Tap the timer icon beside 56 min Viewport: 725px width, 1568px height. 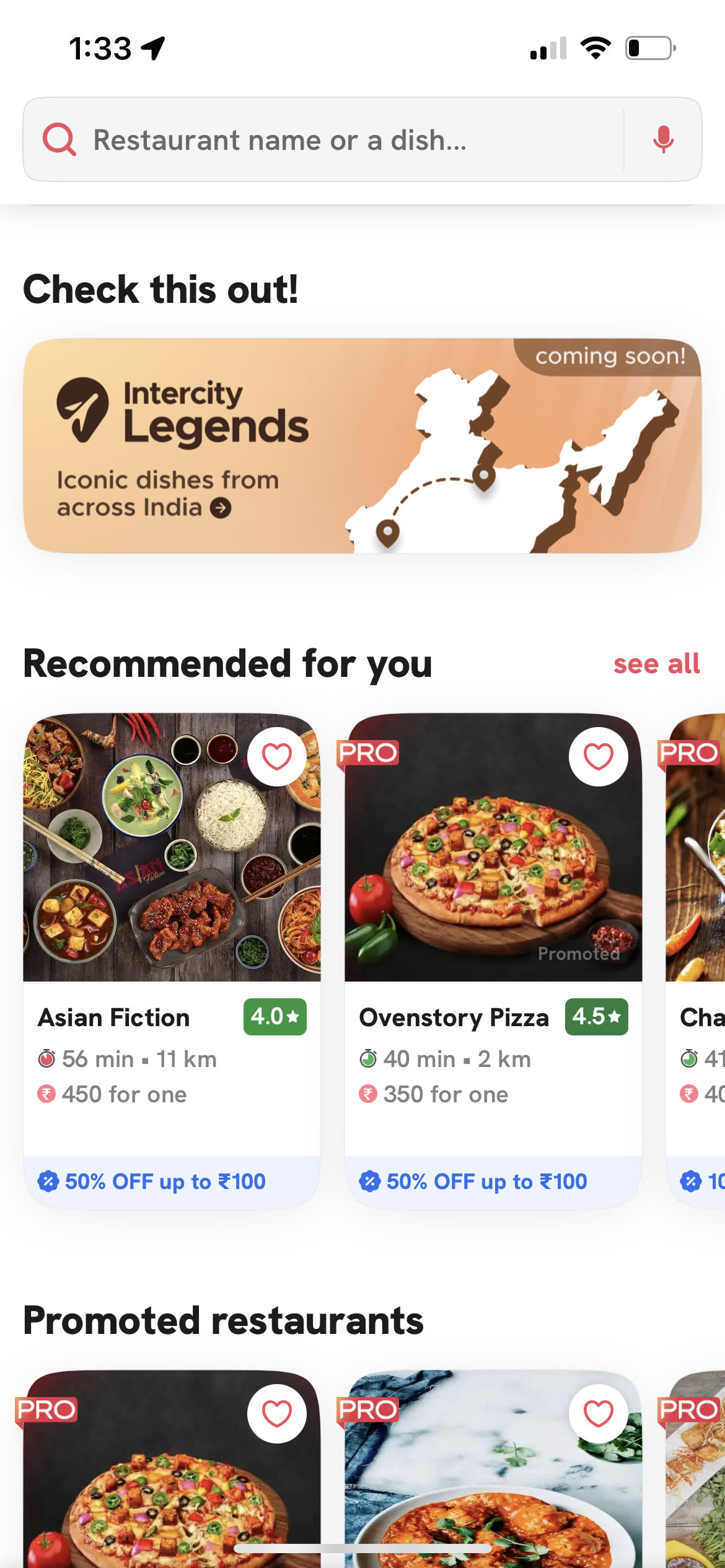46,1059
